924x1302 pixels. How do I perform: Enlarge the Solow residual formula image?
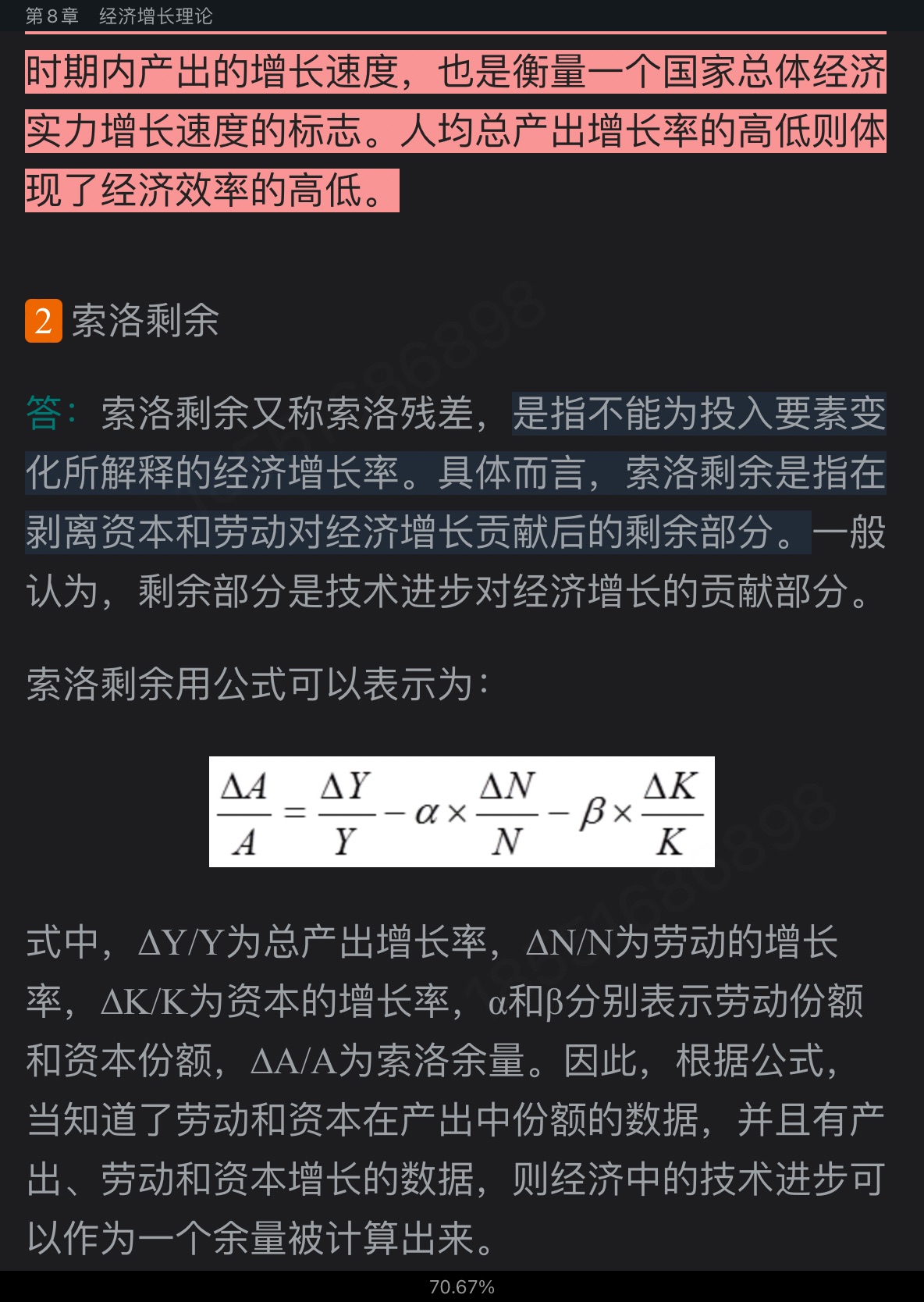click(x=461, y=812)
